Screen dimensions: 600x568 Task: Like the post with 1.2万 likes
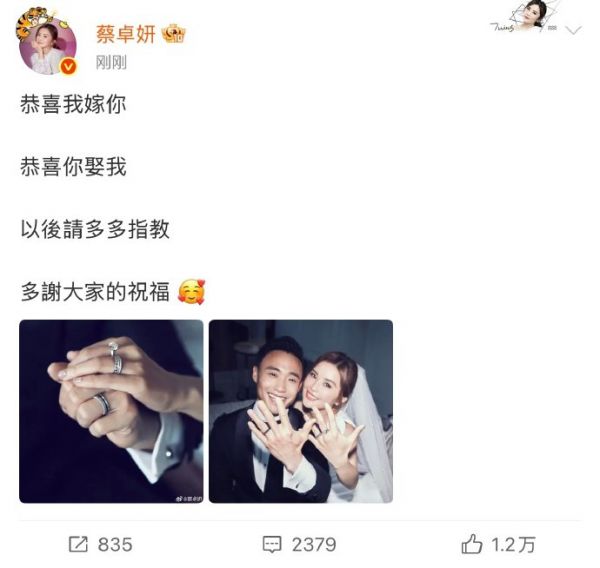(x=499, y=544)
